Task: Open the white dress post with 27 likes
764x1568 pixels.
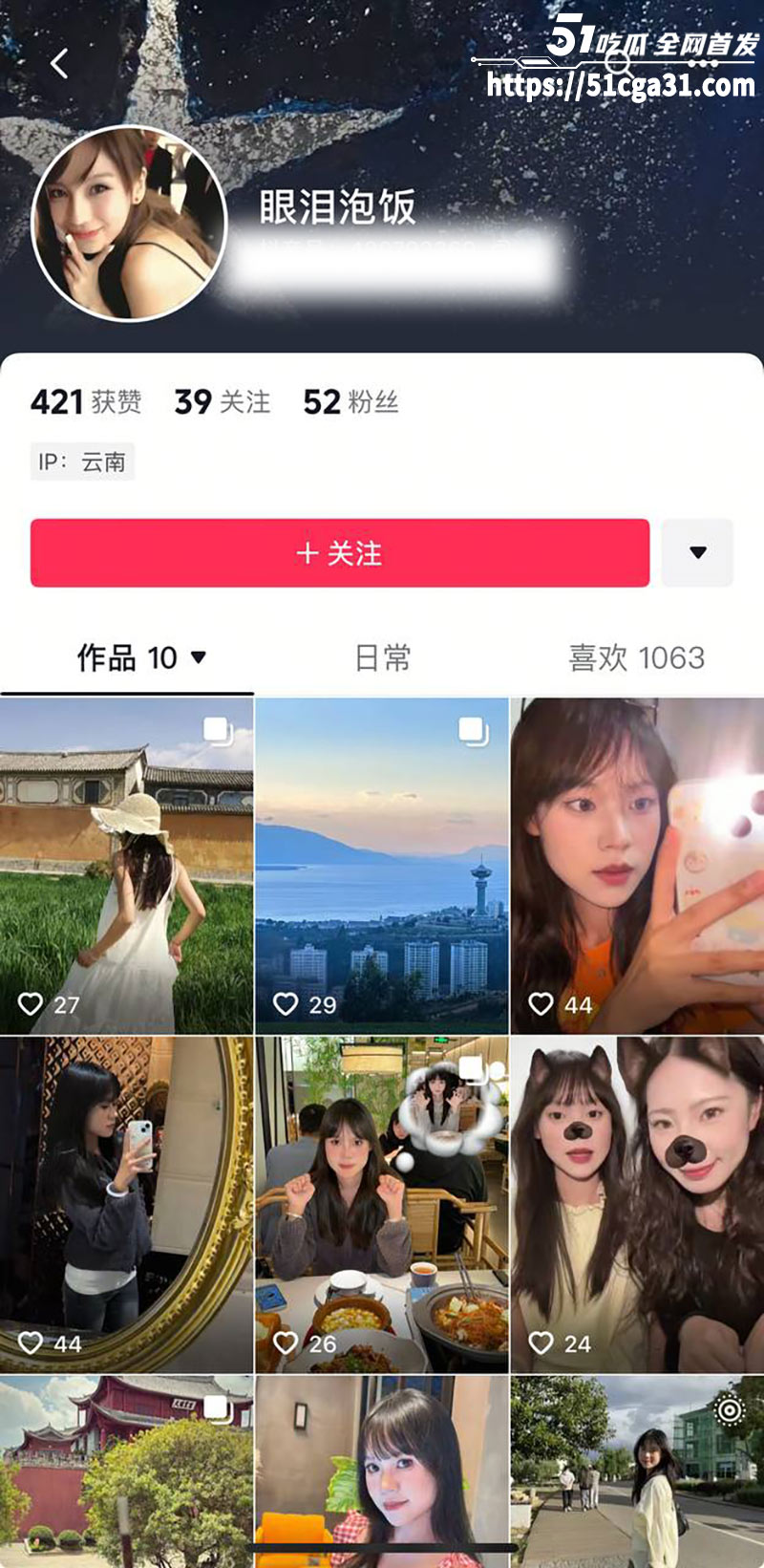Action: click(126, 865)
